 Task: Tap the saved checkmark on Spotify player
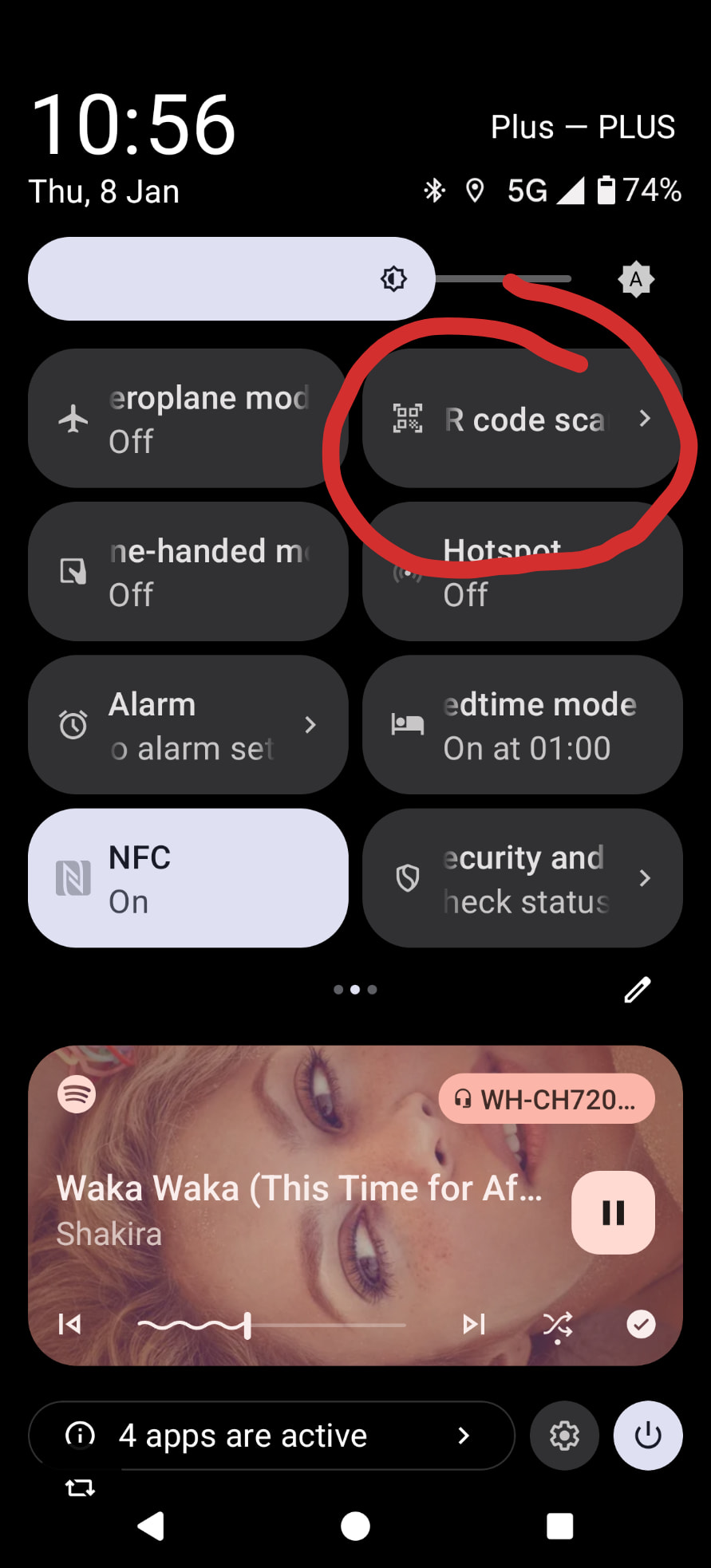click(641, 1325)
